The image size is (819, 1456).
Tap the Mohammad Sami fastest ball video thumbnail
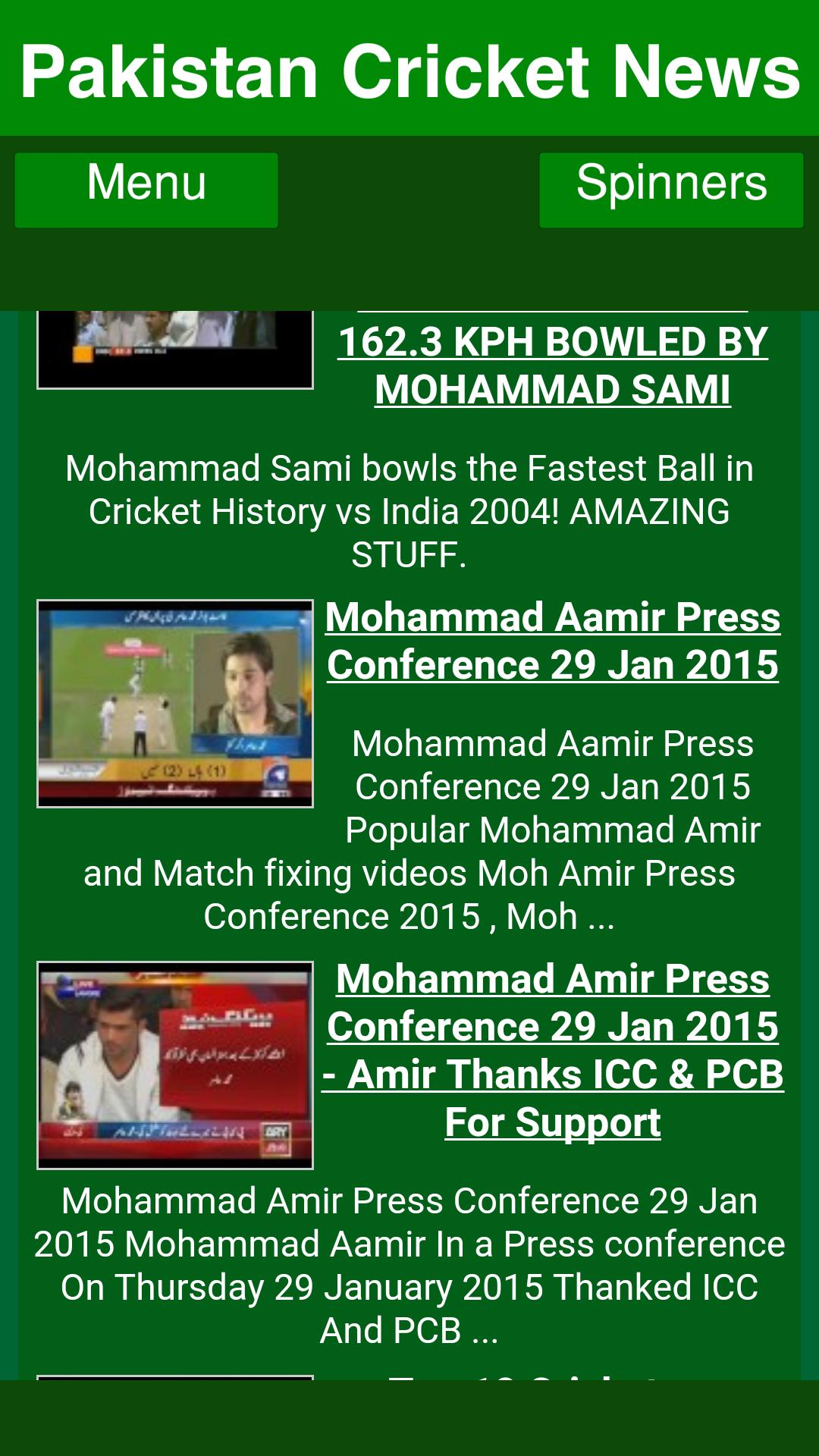tap(174, 345)
